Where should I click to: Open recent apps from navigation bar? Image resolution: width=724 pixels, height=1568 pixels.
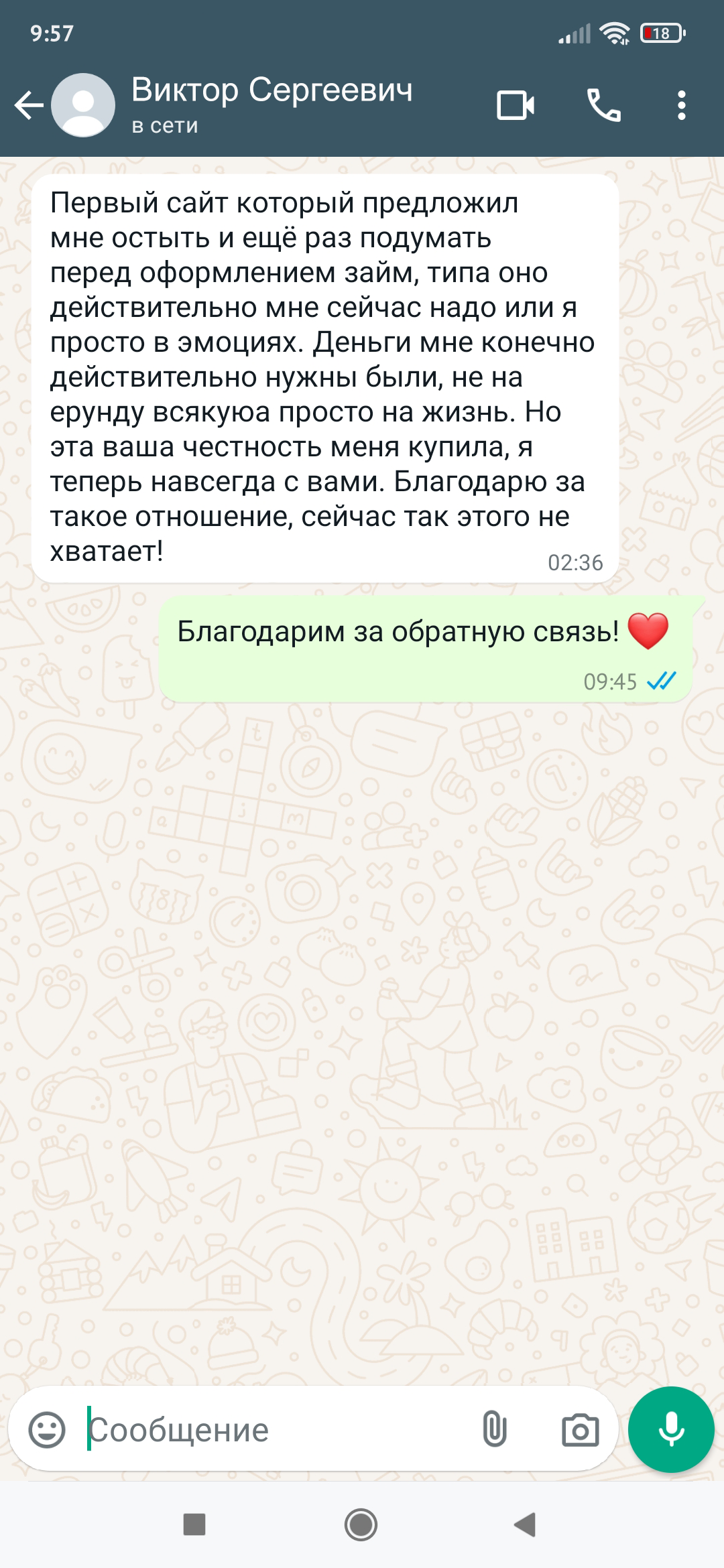click(x=194, y=1525)
